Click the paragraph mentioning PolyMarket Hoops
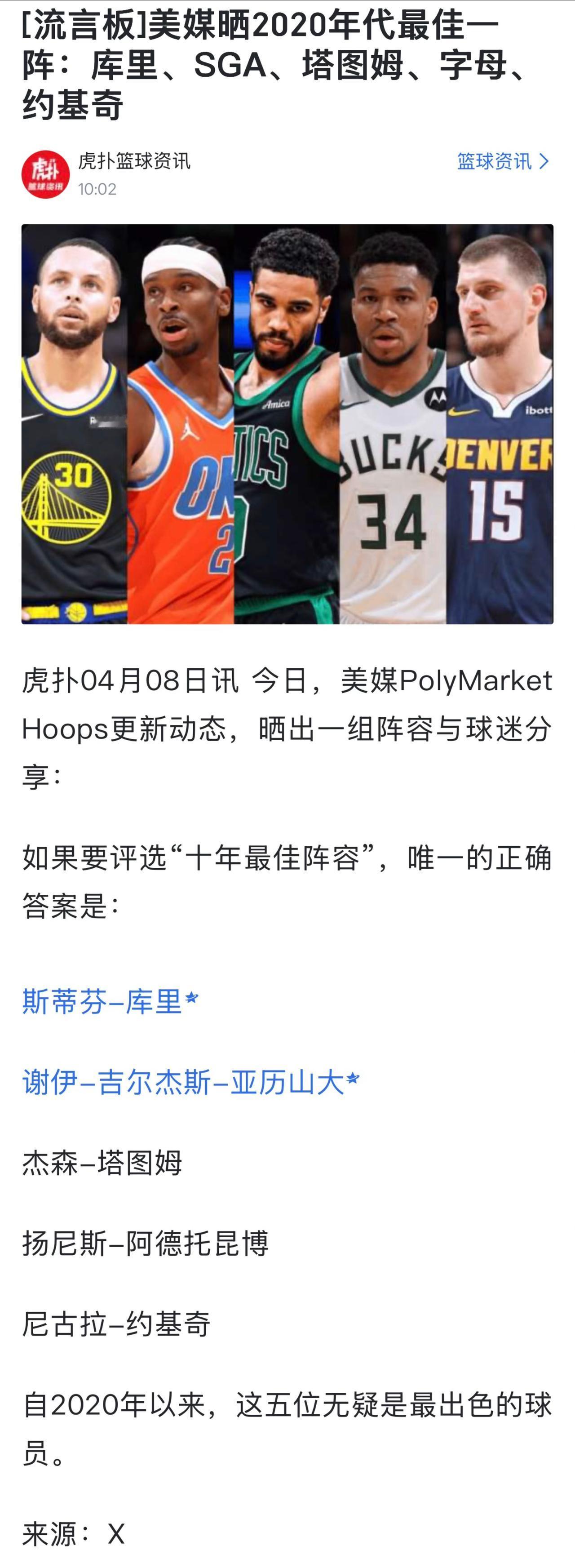 point(286,724)
